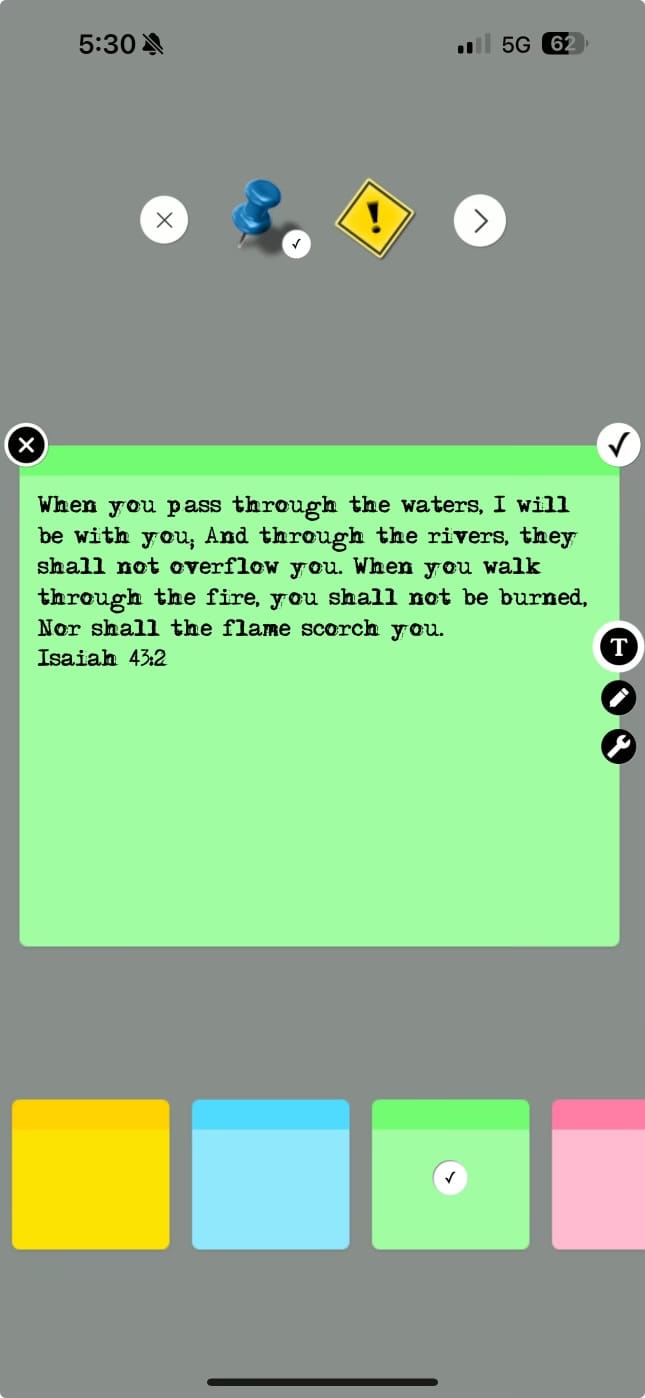645x1398 pixels.
Task: Close the green note with black X
Action: (27, 445)
